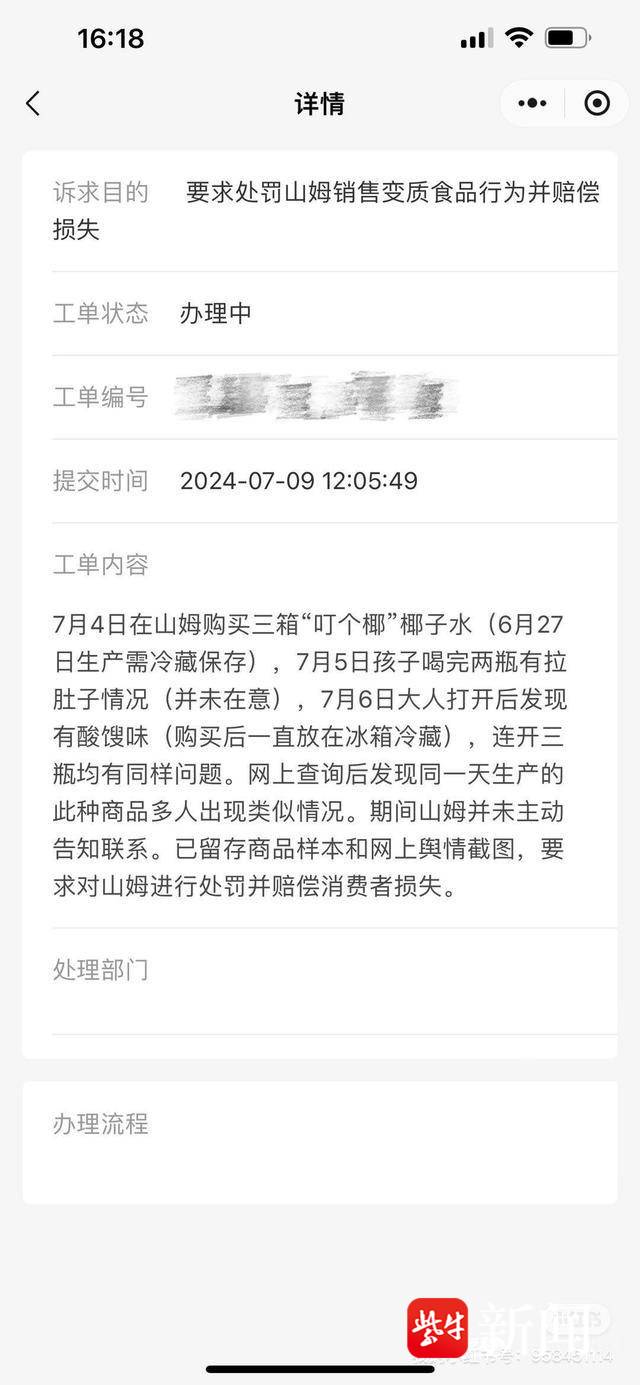
Task: Open the mini program three-dot menu
Action: pos(532,103)
